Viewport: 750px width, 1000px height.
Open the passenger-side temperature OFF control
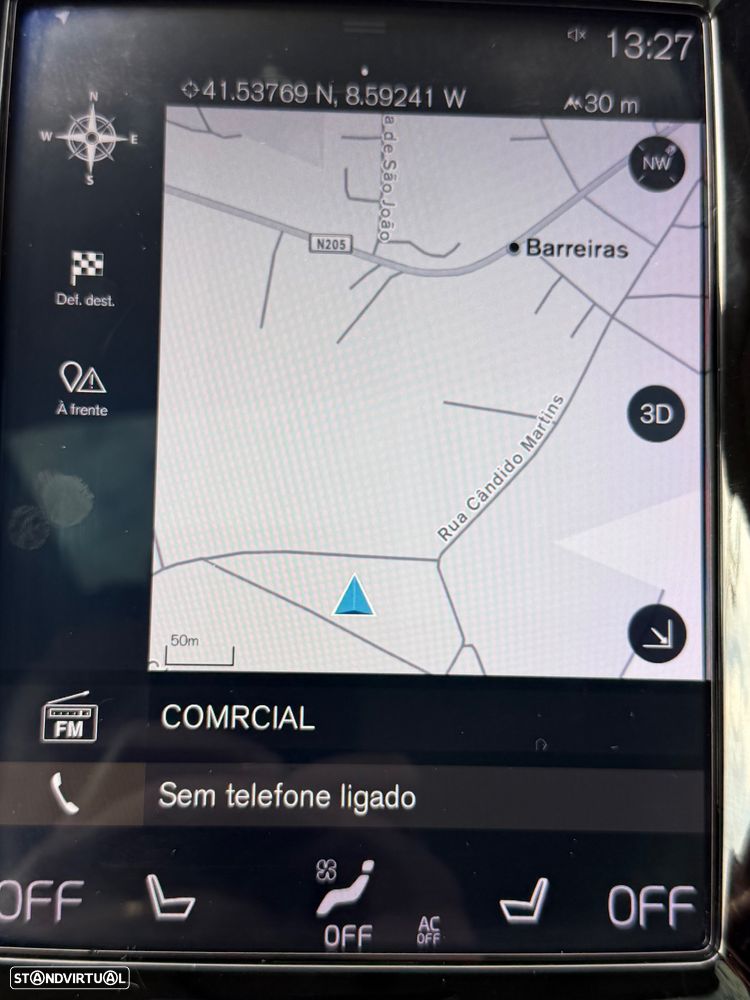point(653,907)
